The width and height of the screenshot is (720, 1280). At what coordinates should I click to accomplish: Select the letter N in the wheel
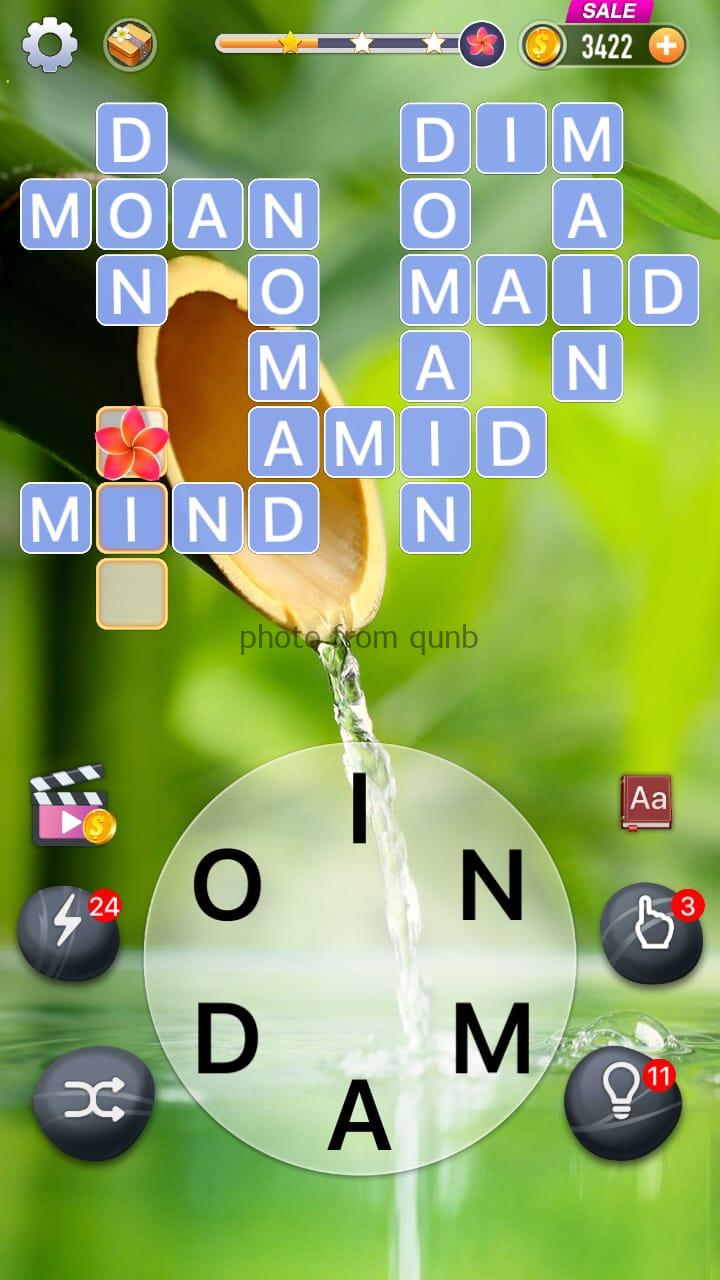click(x=492, y=886)
